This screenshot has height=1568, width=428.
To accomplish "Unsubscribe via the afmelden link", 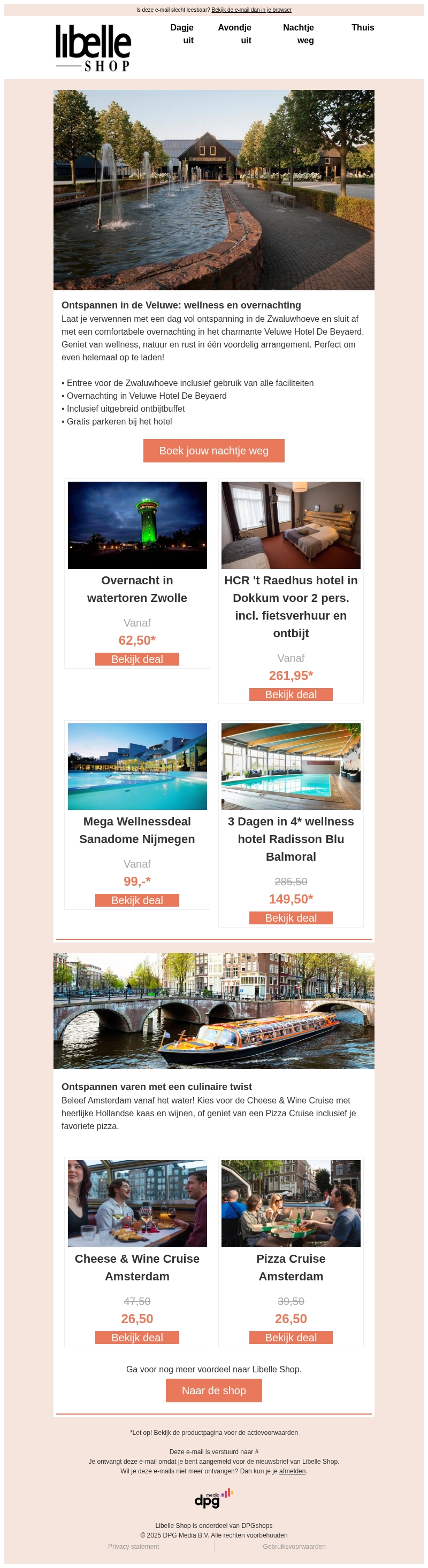I will pos(292,1471).
